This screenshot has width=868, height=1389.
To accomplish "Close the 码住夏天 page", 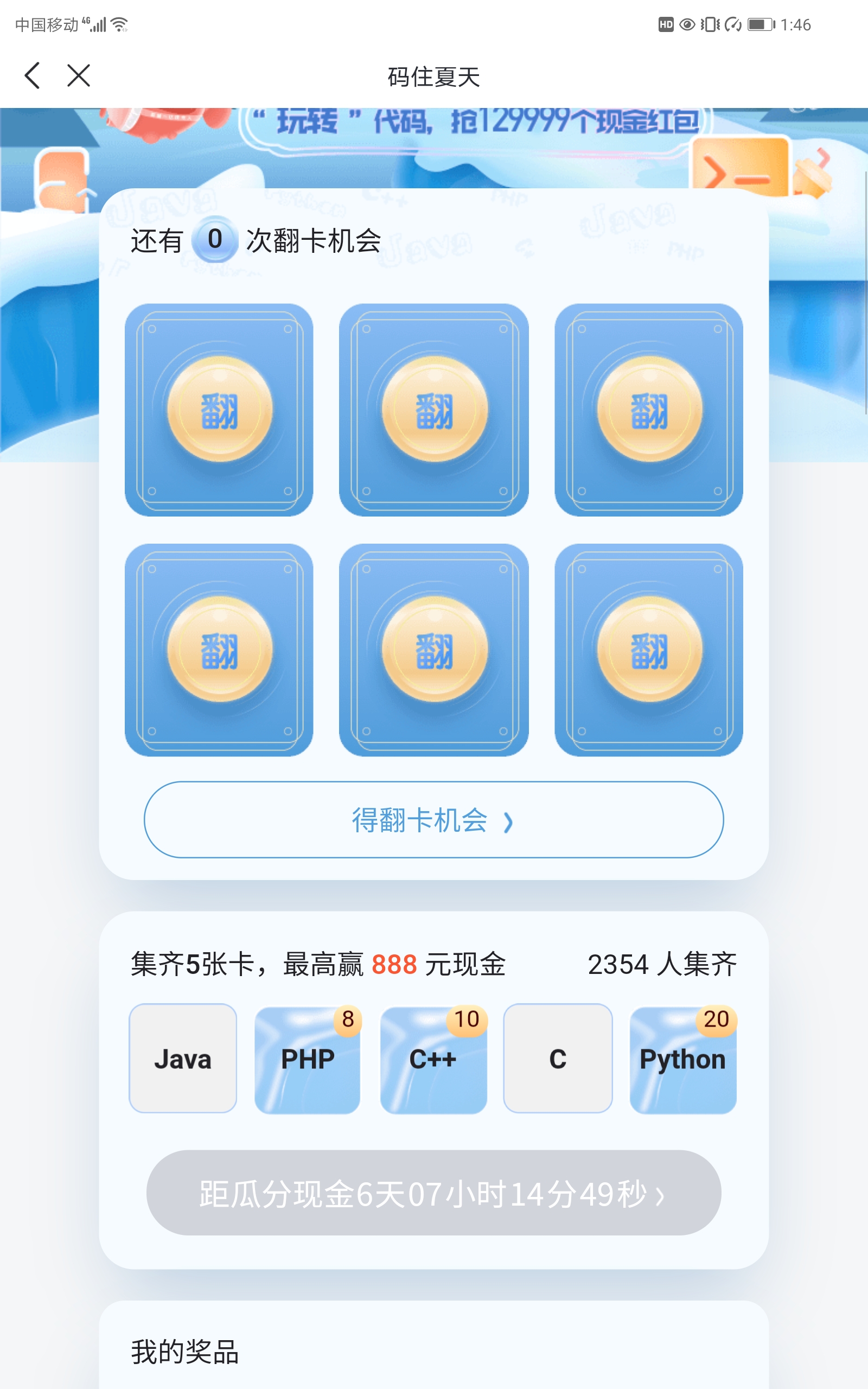I will (x=79, y=76).
